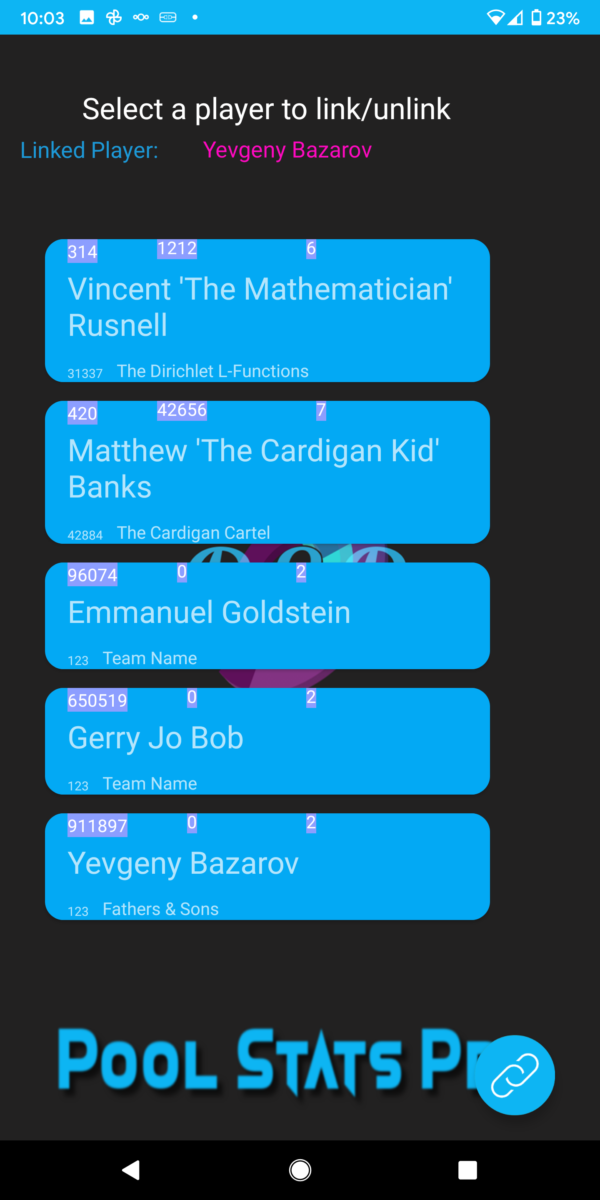Pick Gerry Jo Bob from the list
Viewport: 600px width, 1200px height.
pyautogui.click(x=267, y=741)
